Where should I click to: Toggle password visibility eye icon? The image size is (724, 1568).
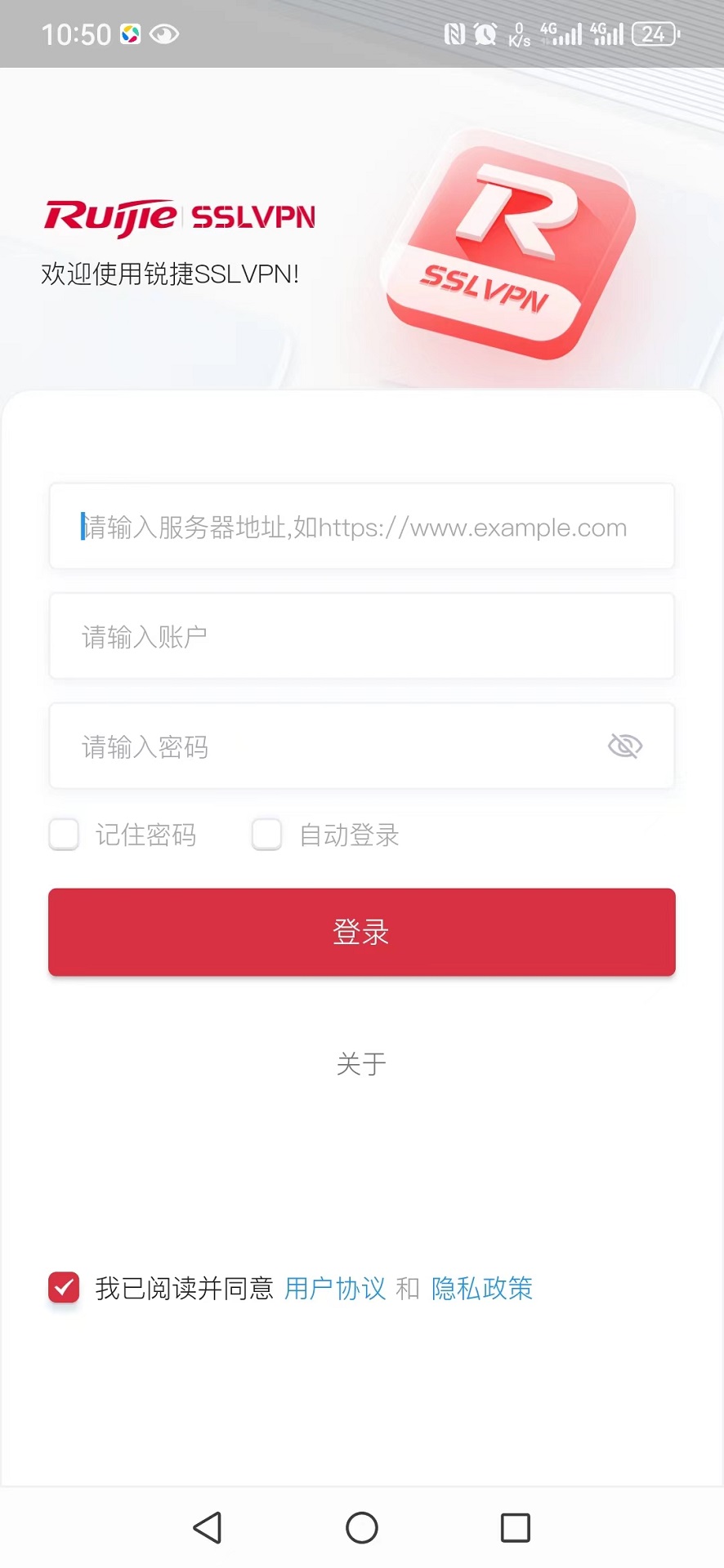click(625, 746)
